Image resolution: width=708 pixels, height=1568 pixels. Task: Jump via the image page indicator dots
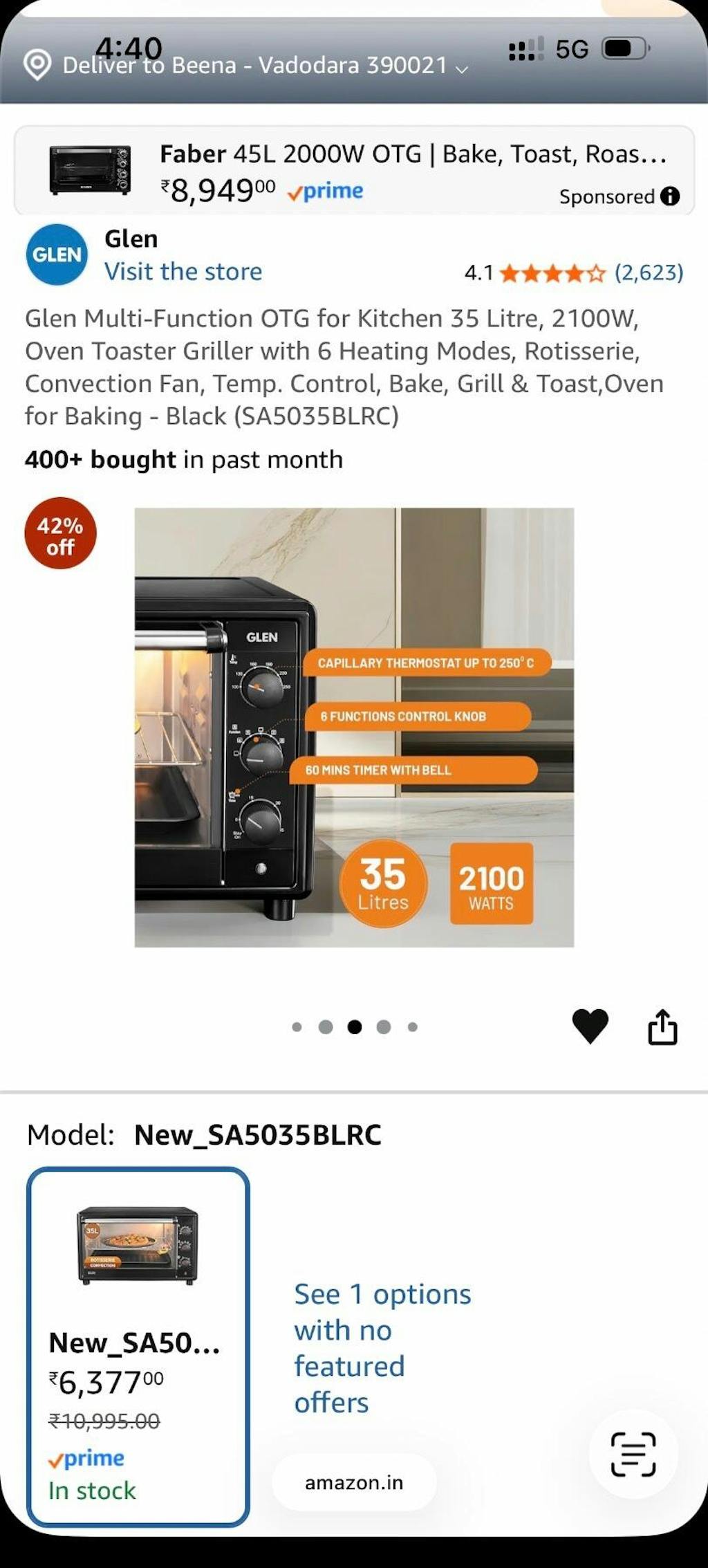click(354, 1027)
